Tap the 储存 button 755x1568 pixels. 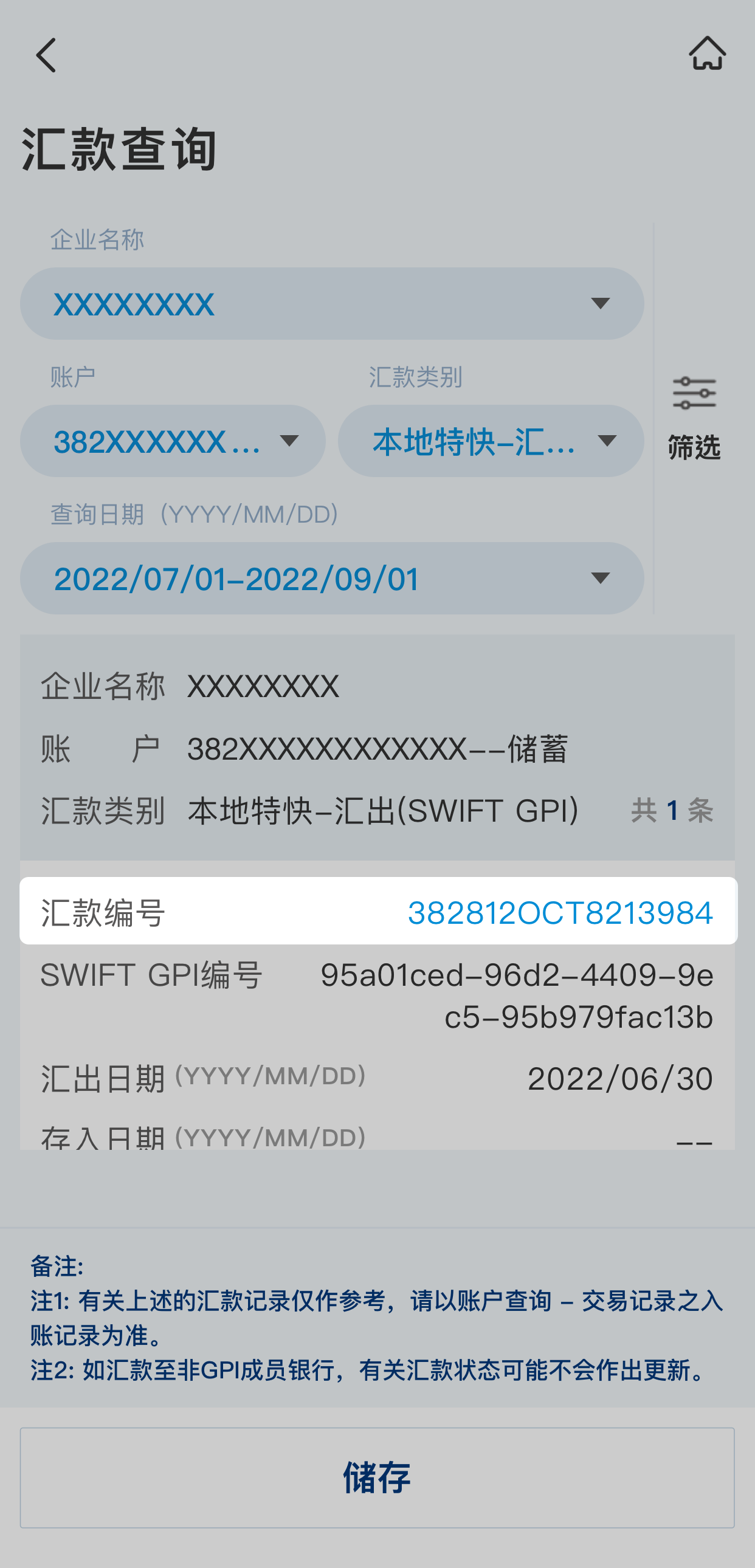377,1477
